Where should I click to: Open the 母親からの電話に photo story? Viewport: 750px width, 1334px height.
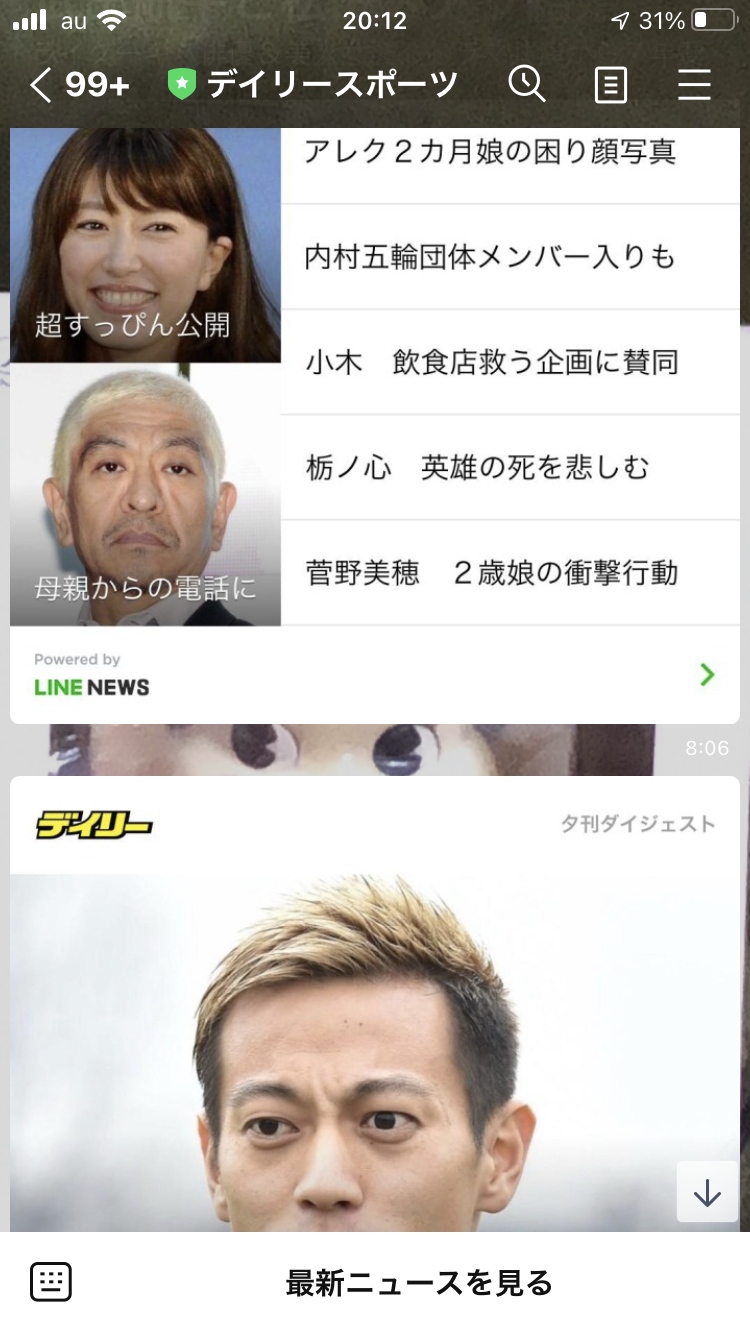pyautogui.click(x=145, y=495)
